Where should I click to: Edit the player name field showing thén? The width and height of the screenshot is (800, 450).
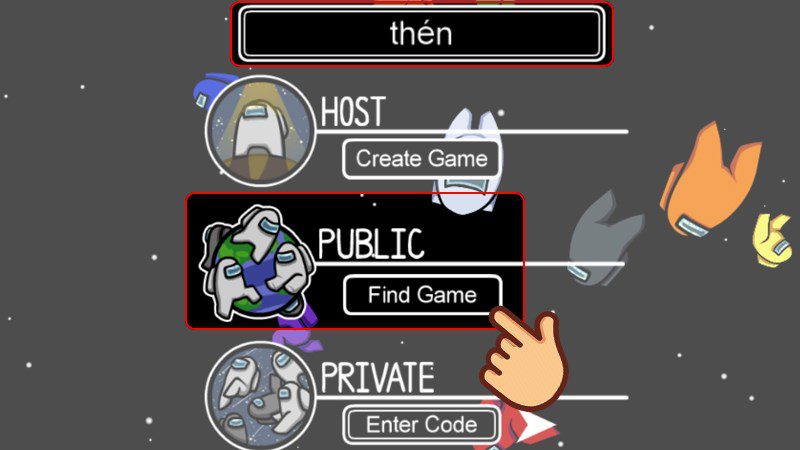[421, 34]
